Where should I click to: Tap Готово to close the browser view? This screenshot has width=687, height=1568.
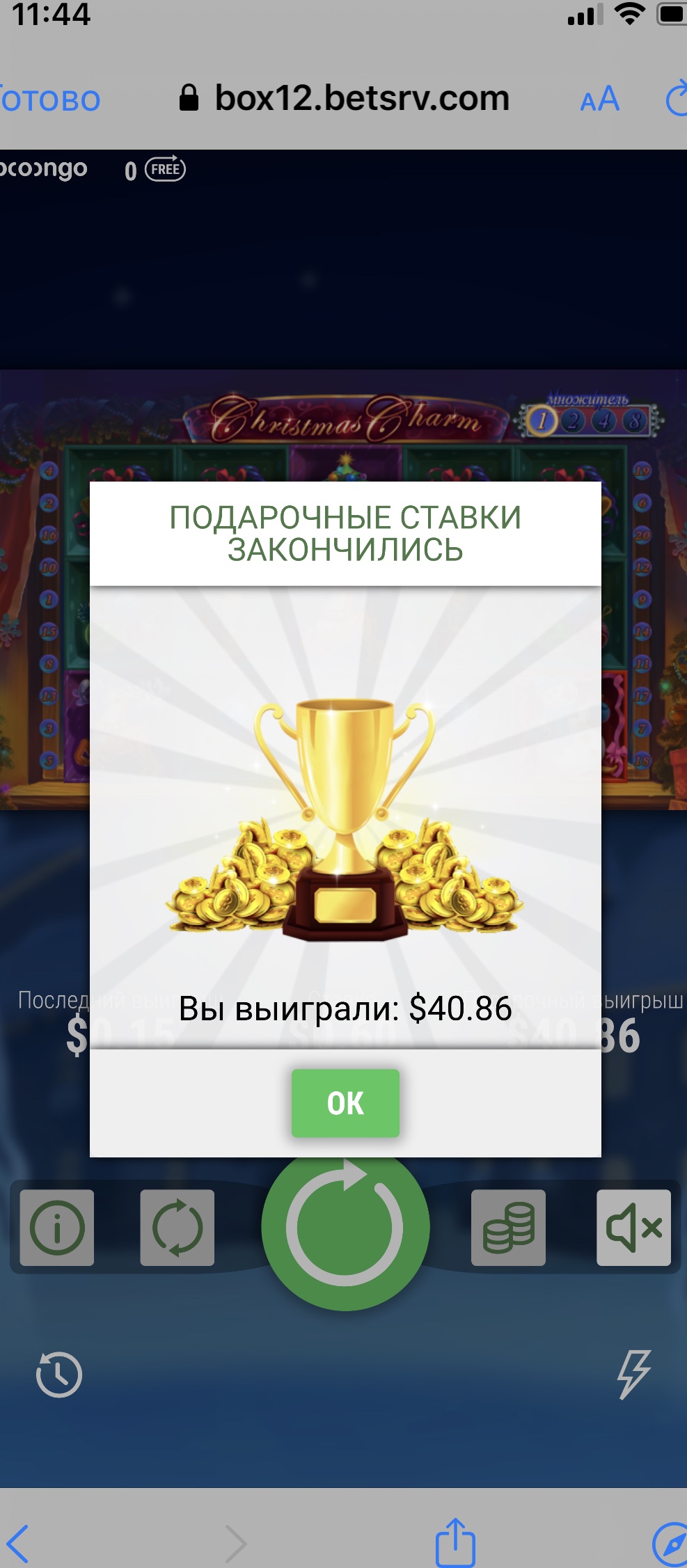[50, 100]
